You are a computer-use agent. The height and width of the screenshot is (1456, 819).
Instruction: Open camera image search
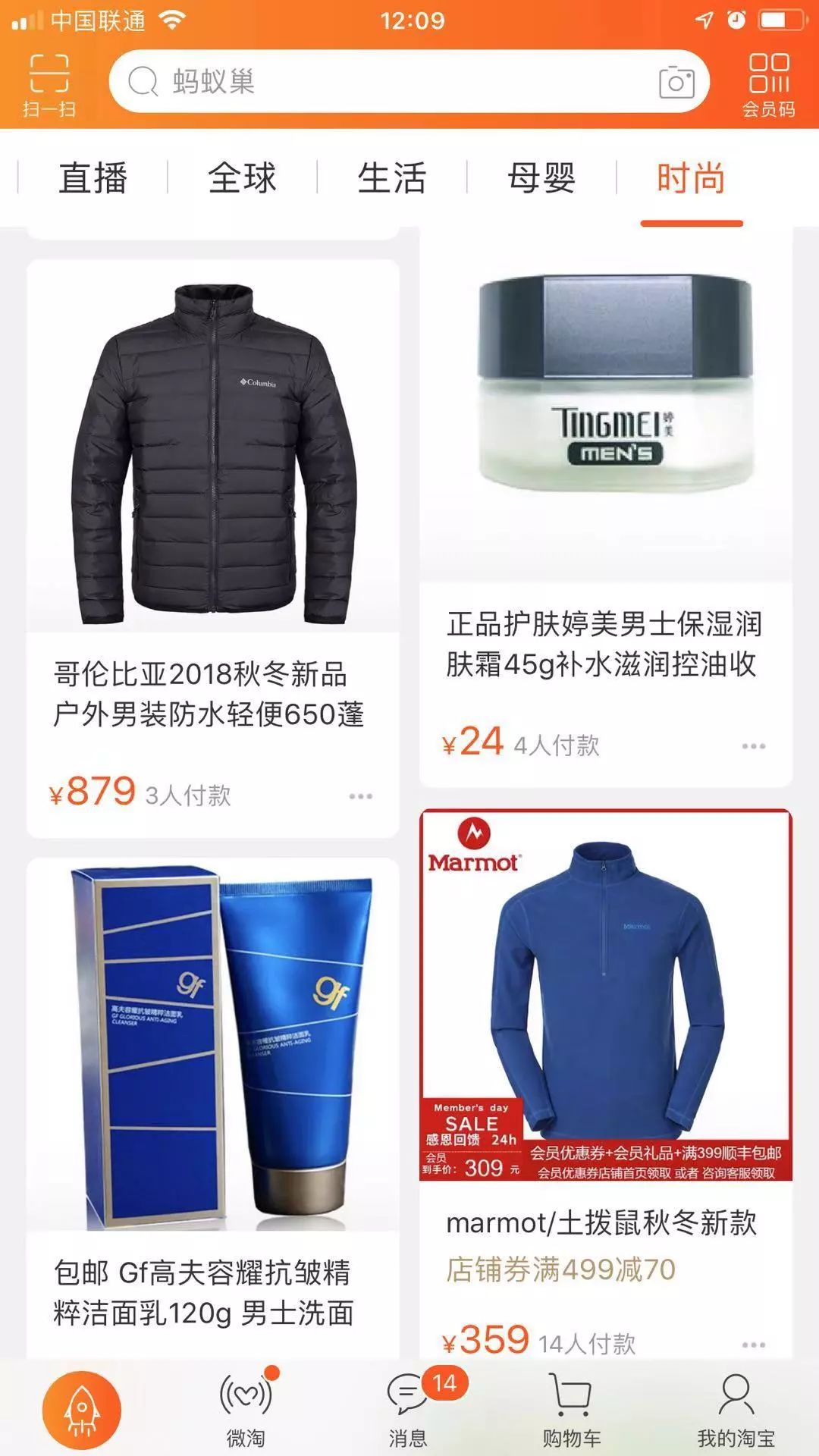676,82
